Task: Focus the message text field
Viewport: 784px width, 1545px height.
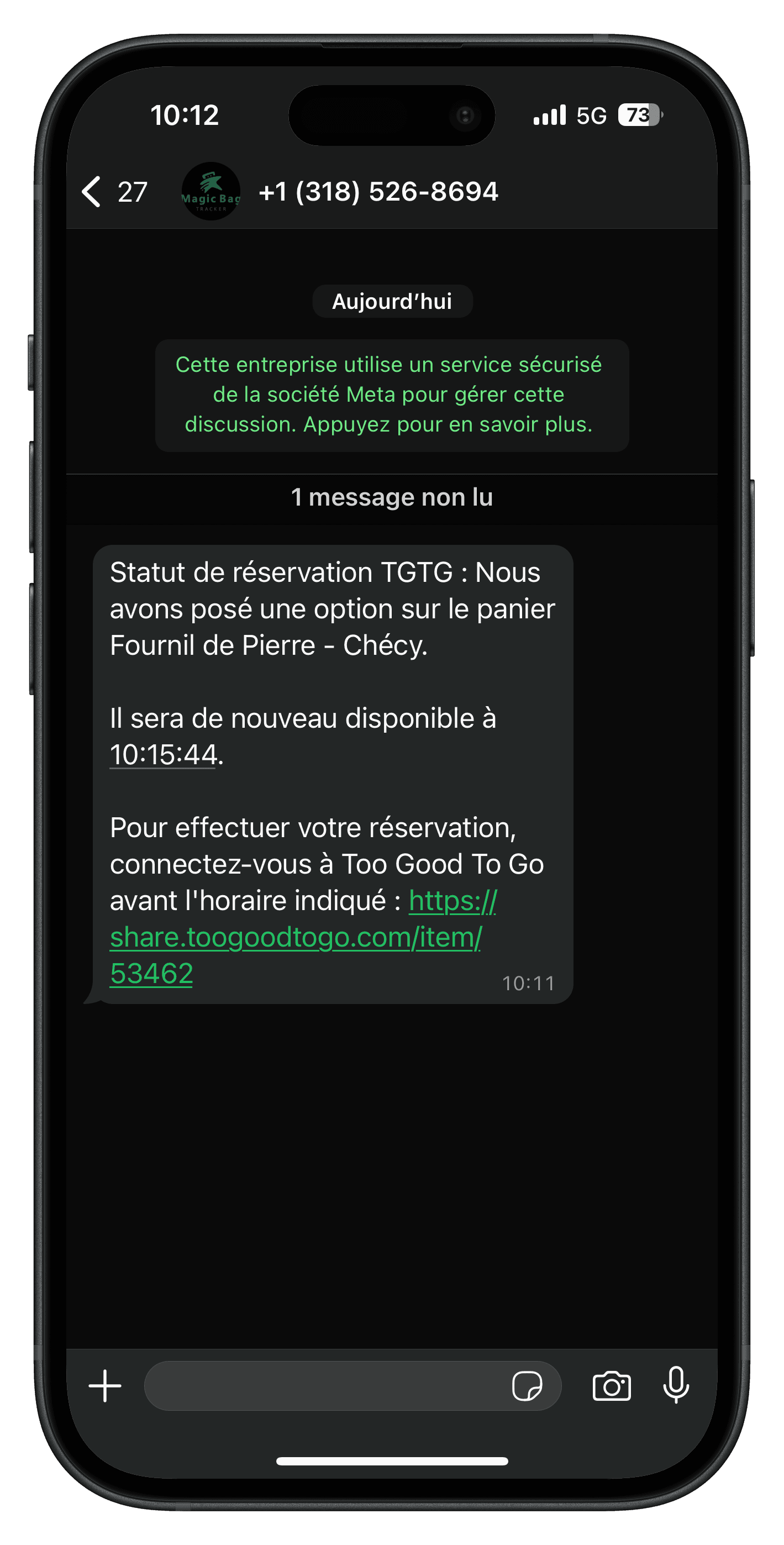Action: [x=324, y=1386]
